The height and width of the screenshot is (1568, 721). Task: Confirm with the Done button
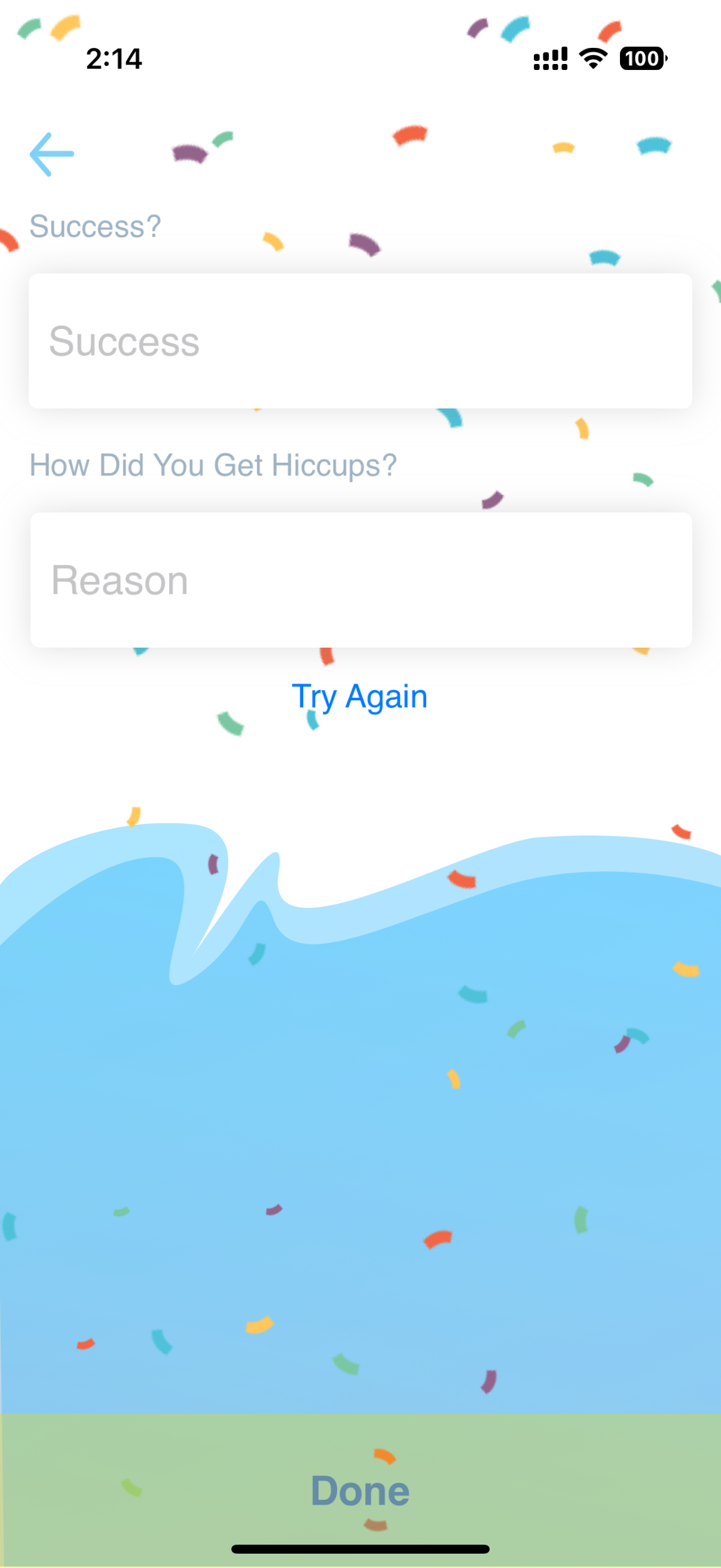[360, 1490]
